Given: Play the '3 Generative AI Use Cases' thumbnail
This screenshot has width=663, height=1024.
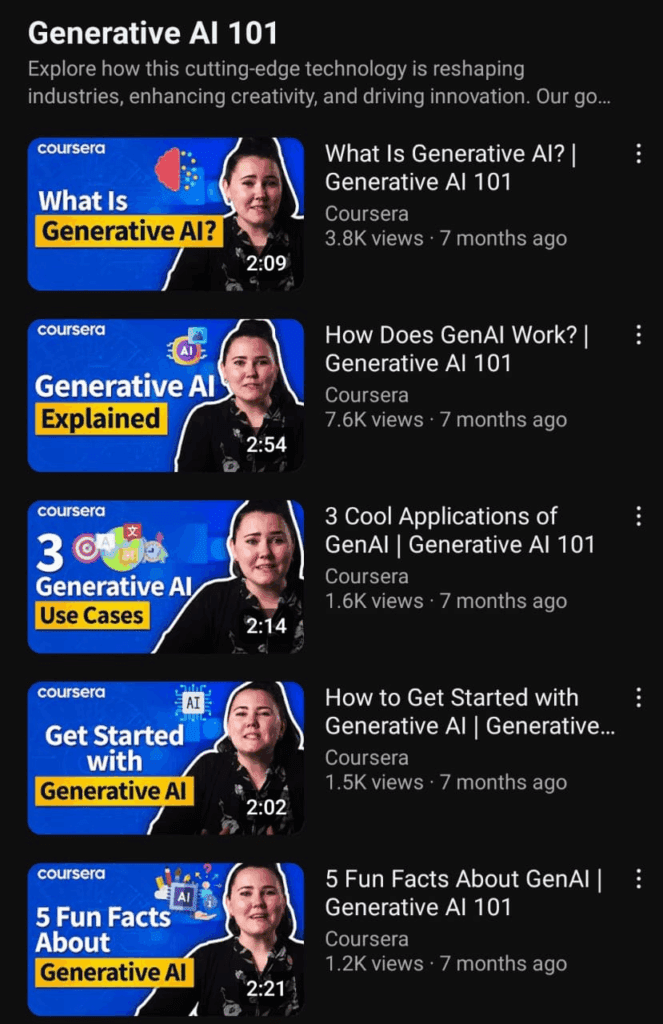Looking at the screenshot, I should [x=165, y=576].
